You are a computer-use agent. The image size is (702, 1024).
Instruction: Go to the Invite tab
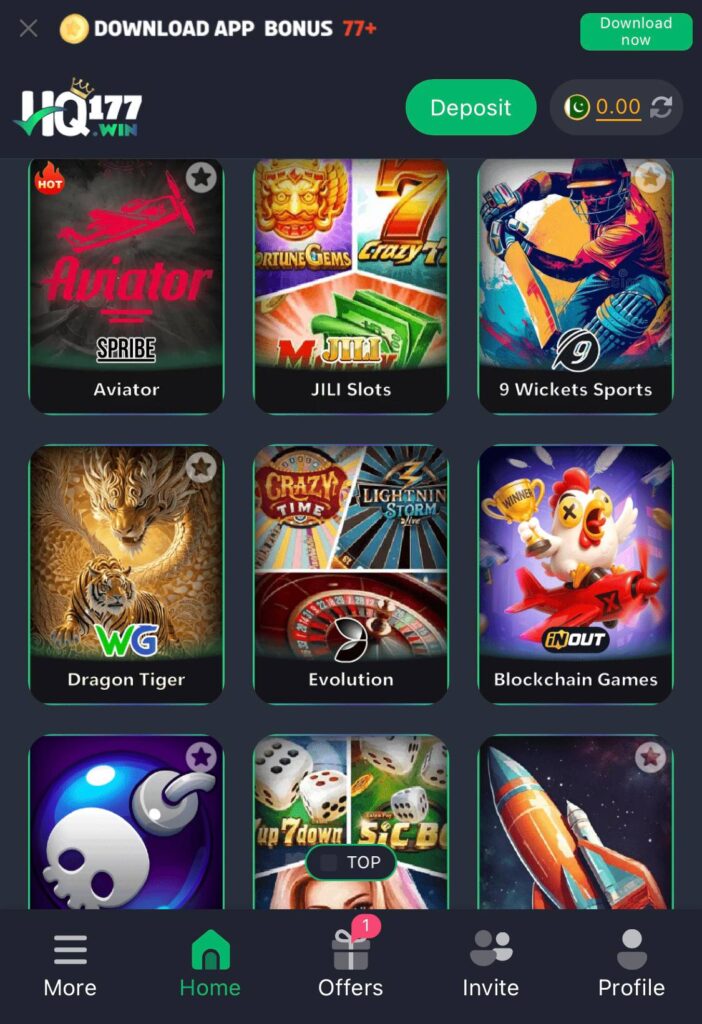[490, 966]
